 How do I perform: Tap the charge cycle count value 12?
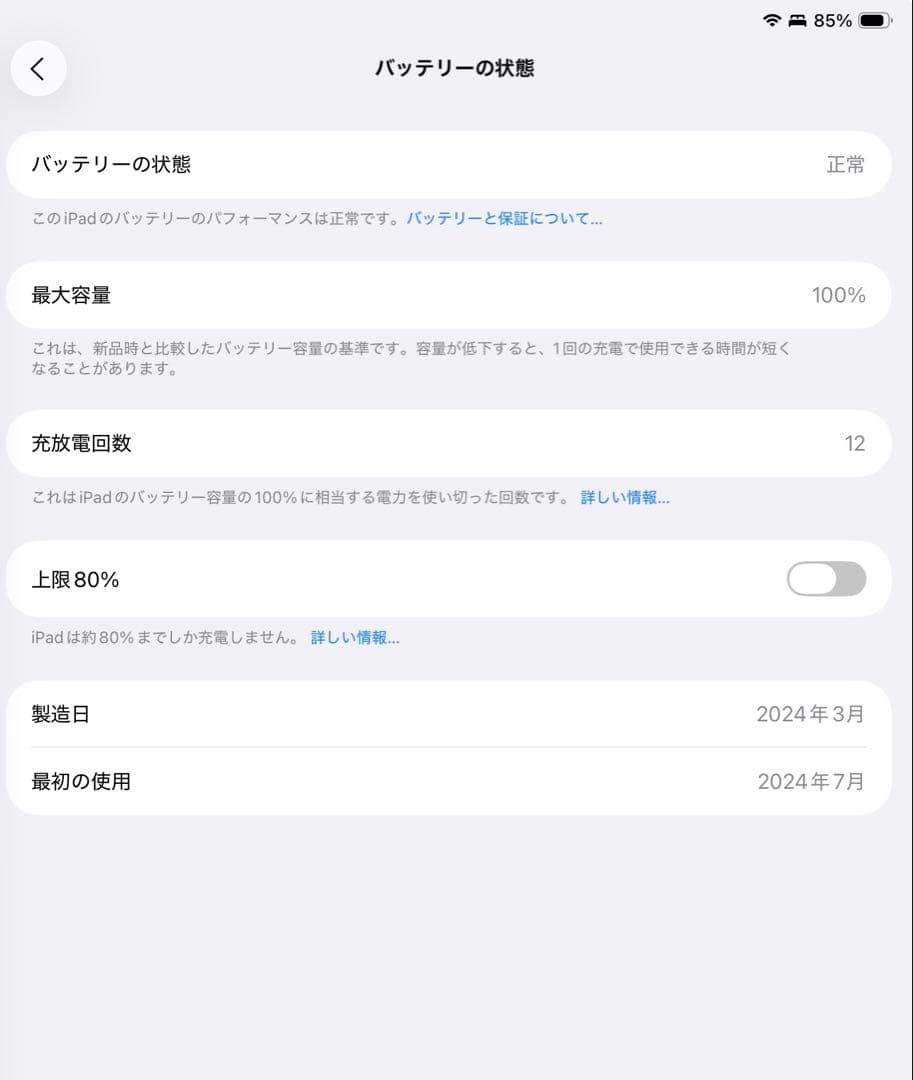coord(856,443)
